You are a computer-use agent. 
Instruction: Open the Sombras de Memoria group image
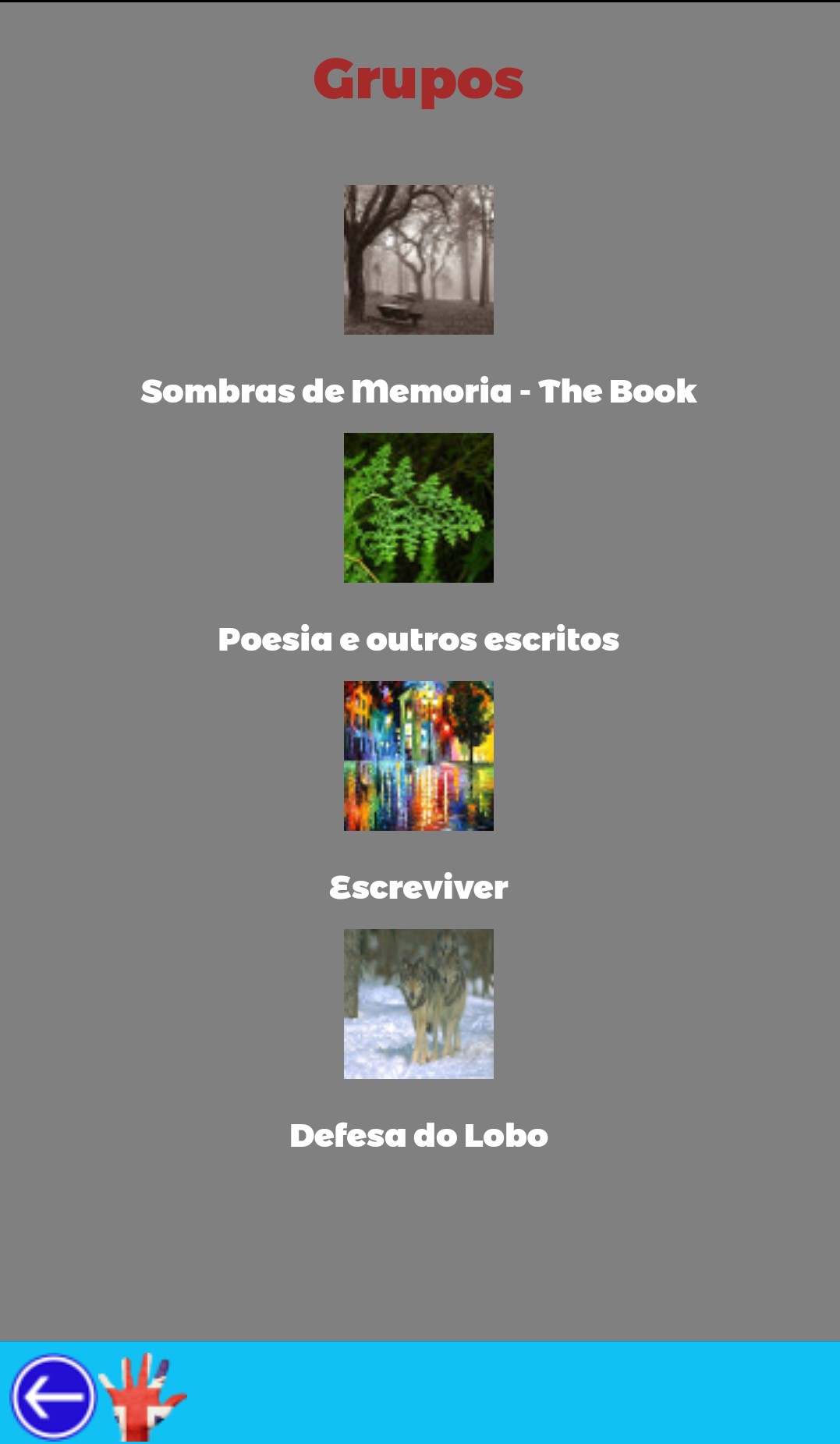pos(419,260)
